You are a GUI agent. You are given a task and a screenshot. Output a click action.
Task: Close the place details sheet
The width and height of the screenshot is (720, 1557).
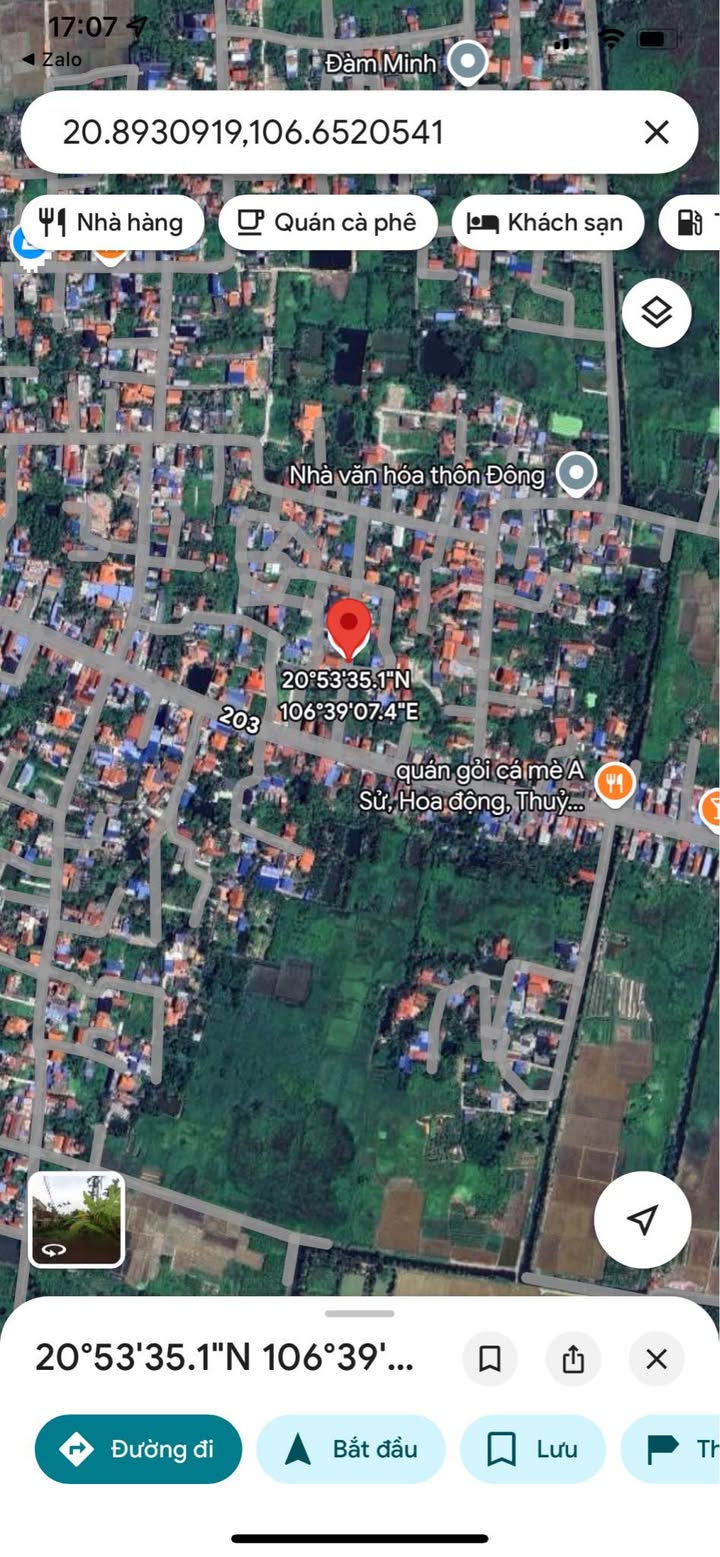tap(656, 1359)
